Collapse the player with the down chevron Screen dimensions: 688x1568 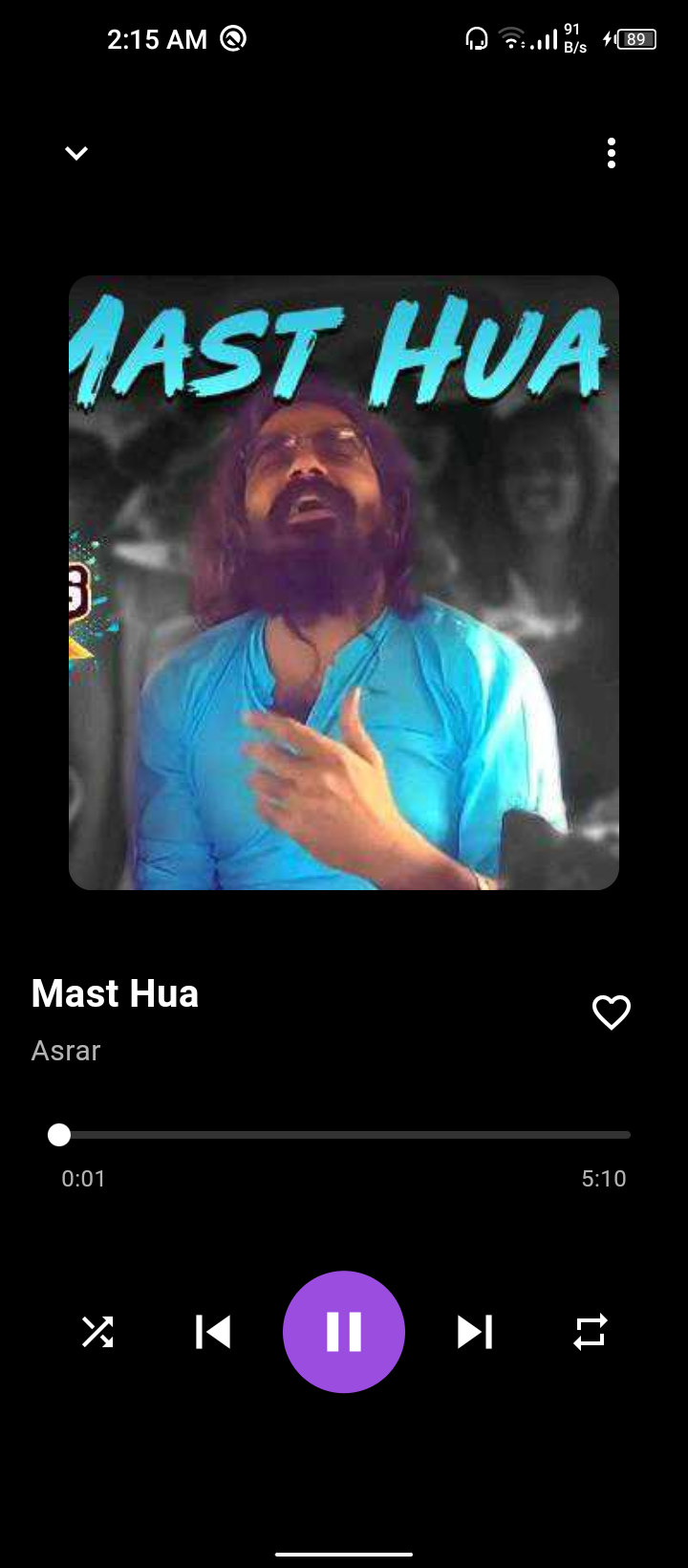(76, 153)
